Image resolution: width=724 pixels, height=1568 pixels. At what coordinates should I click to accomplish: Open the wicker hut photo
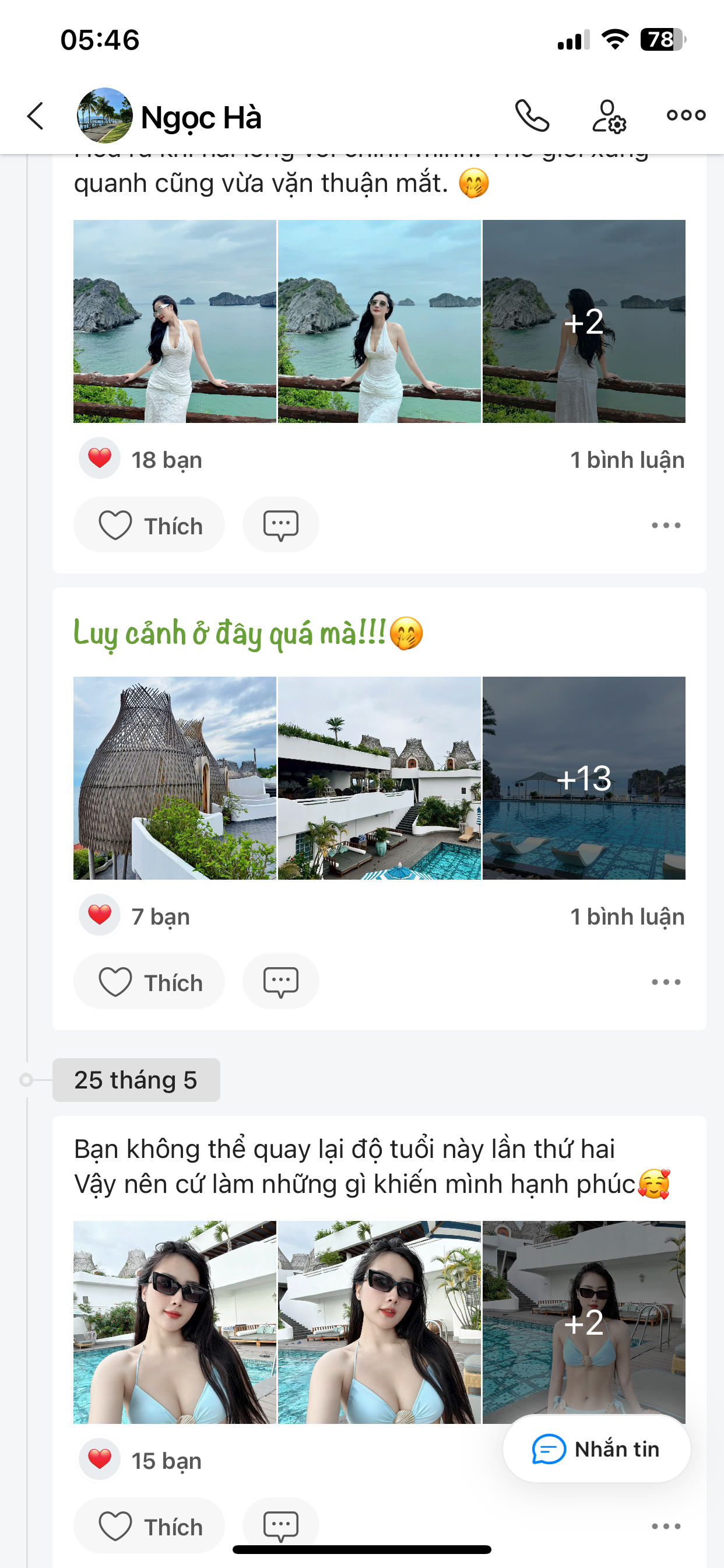(175, 778)
